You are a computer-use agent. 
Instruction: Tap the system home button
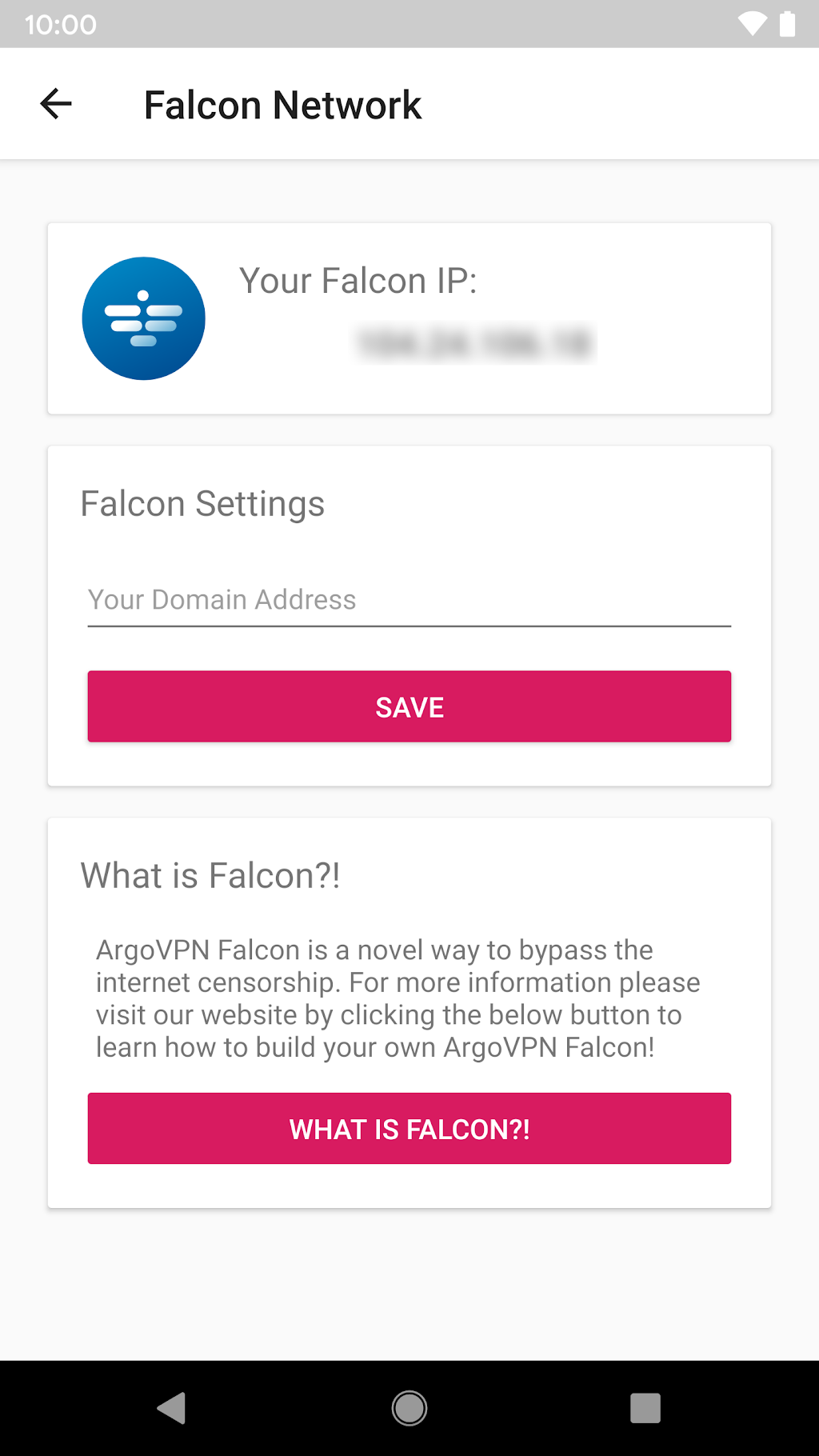click(409, 1408)
